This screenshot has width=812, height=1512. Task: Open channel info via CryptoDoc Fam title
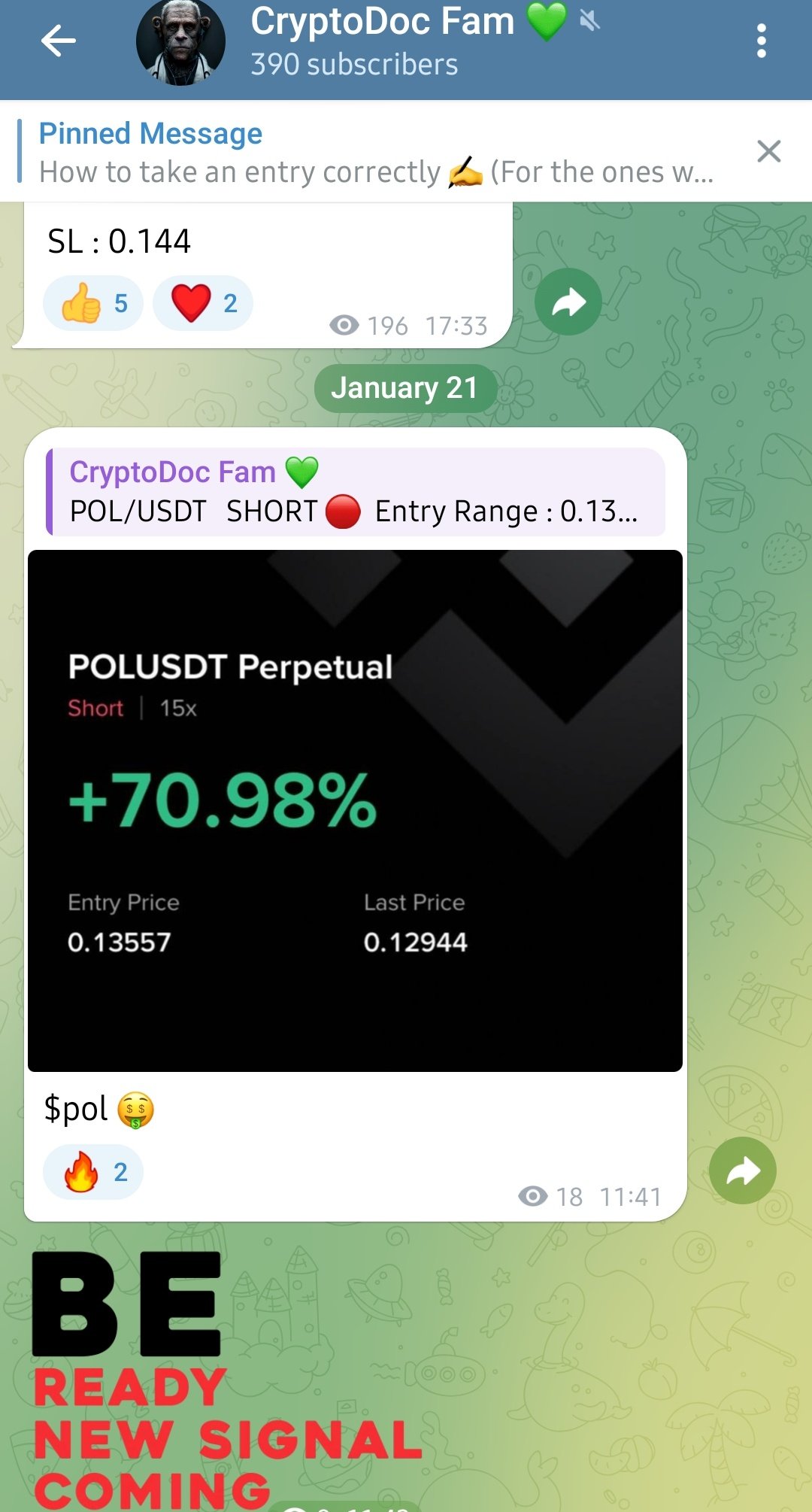(383, 23)
